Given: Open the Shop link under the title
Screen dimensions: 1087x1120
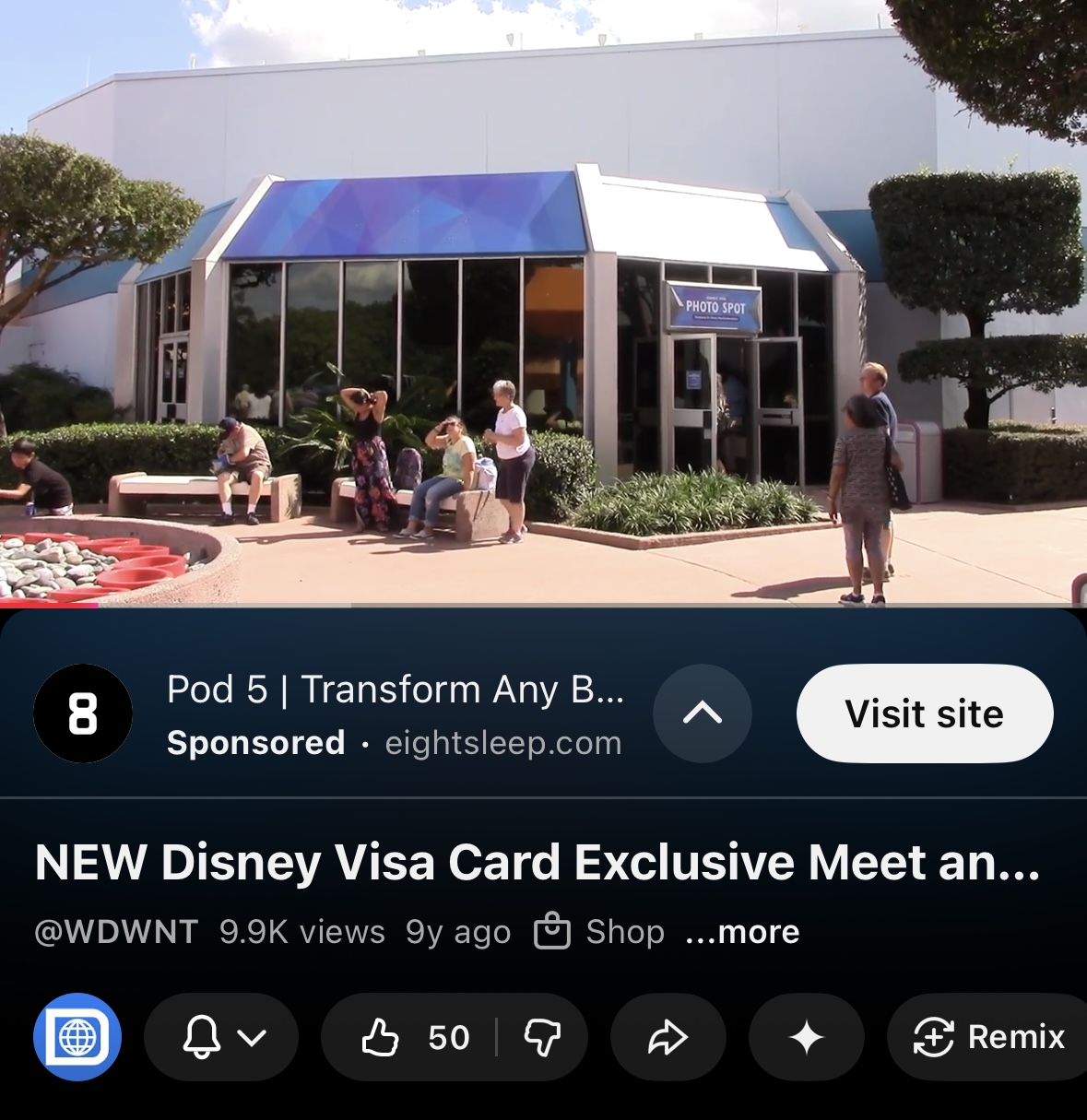Looking at the screenshot, I should point(599,932).
